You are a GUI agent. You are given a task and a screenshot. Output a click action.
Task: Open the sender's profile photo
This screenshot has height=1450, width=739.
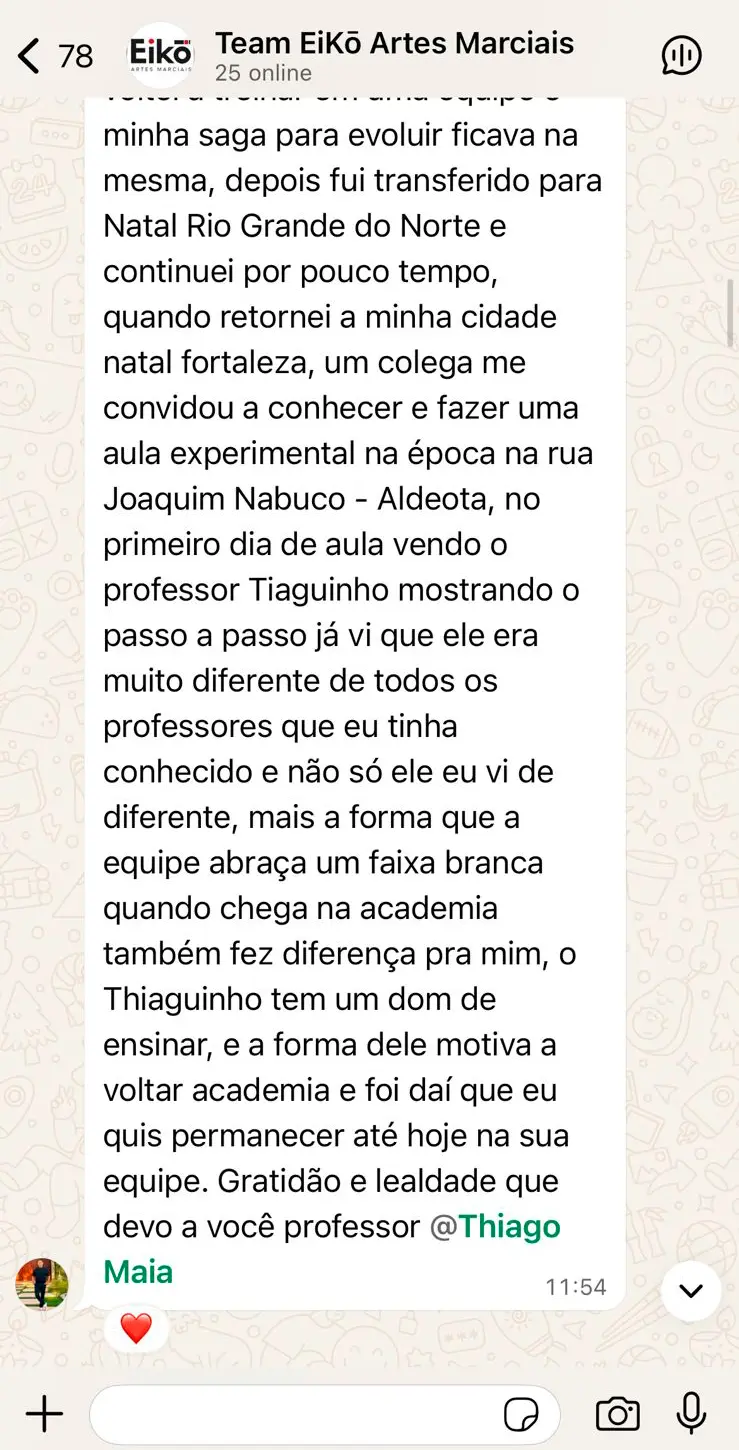[42, 1284]
